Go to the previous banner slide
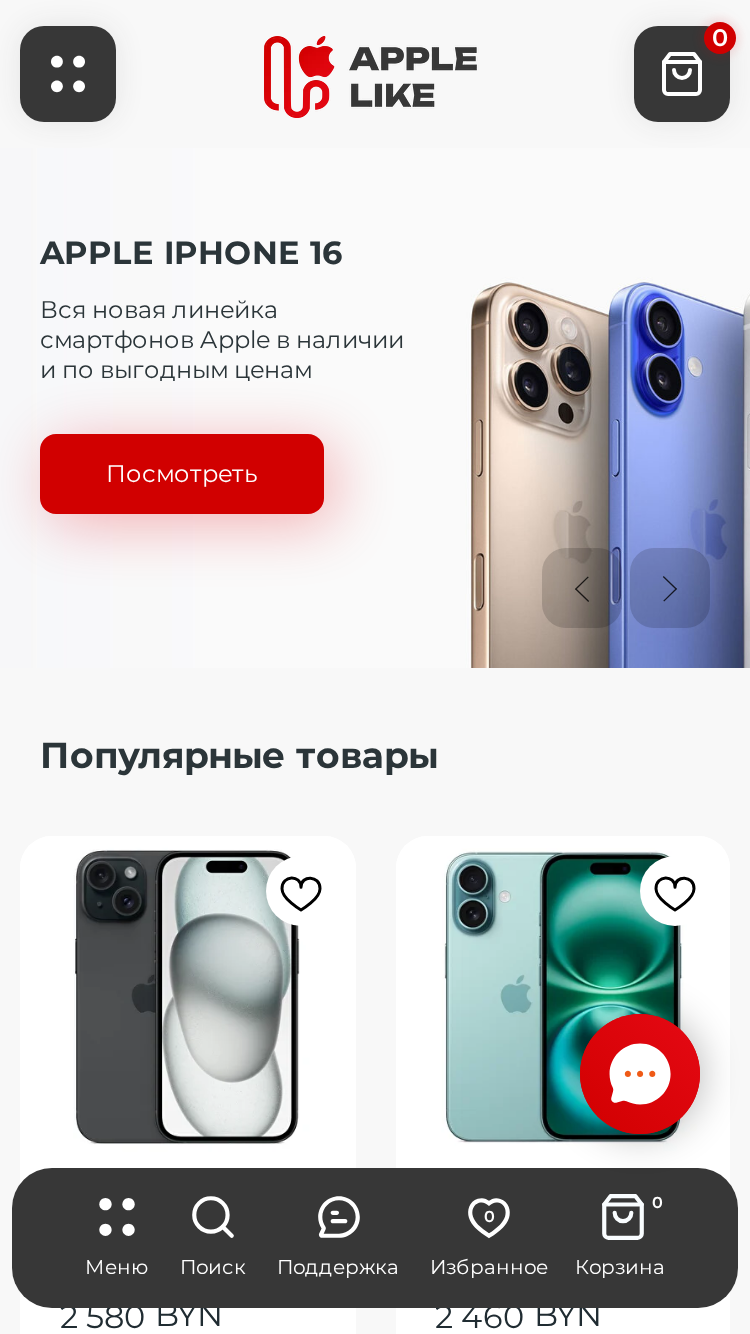The height and width of the screenshot is (1334, 750). pos(582,588)
